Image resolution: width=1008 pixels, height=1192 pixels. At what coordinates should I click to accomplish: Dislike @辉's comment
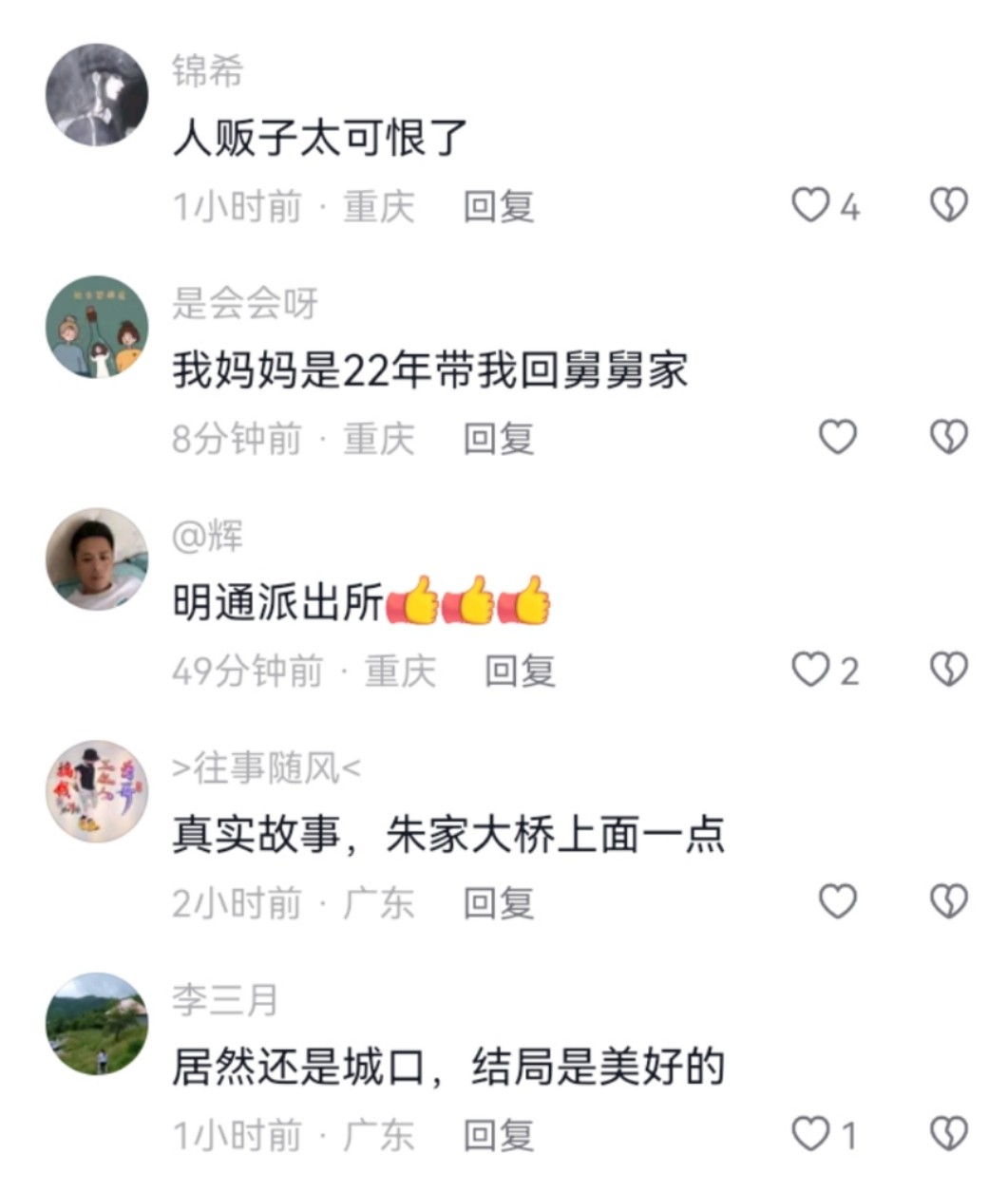(x=947, y=670)
